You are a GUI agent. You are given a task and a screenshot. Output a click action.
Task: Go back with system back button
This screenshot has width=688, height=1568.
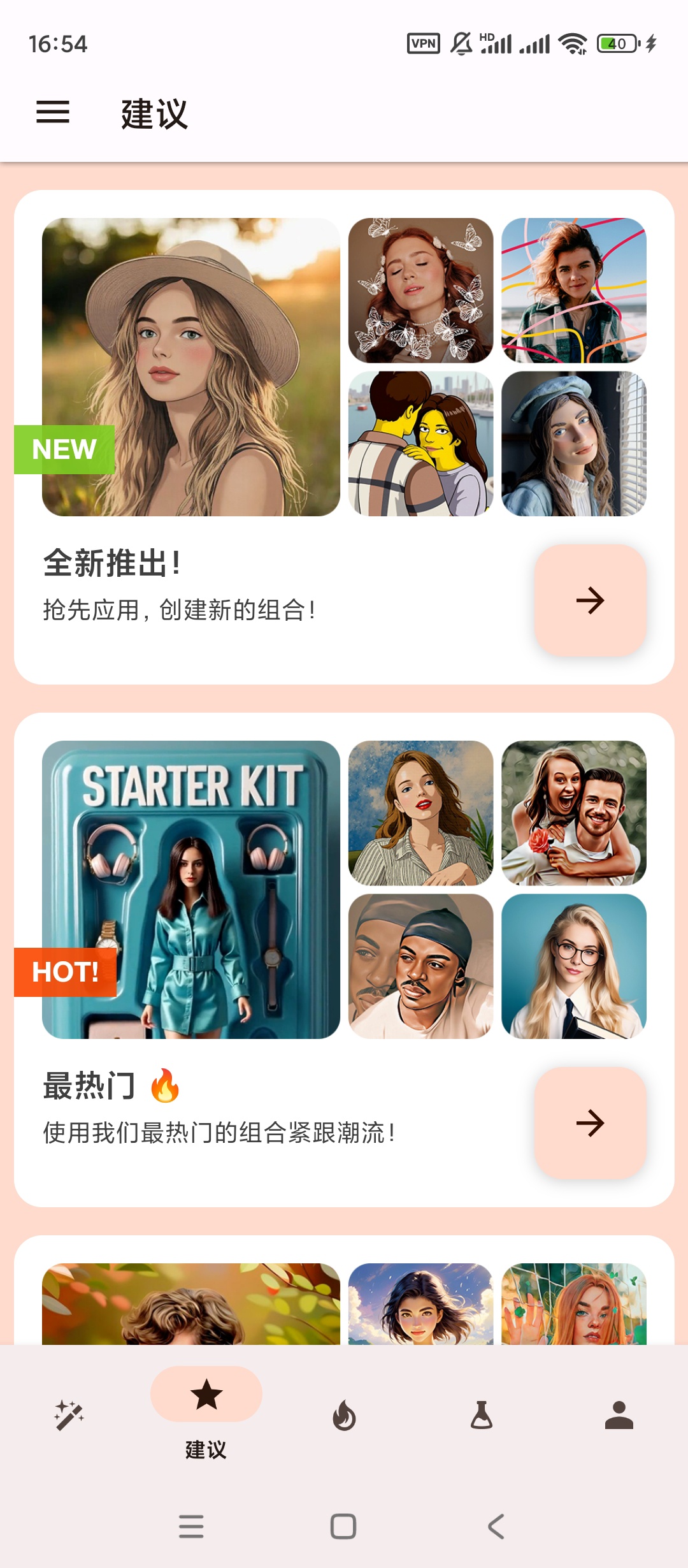[x=496, y=1527]
